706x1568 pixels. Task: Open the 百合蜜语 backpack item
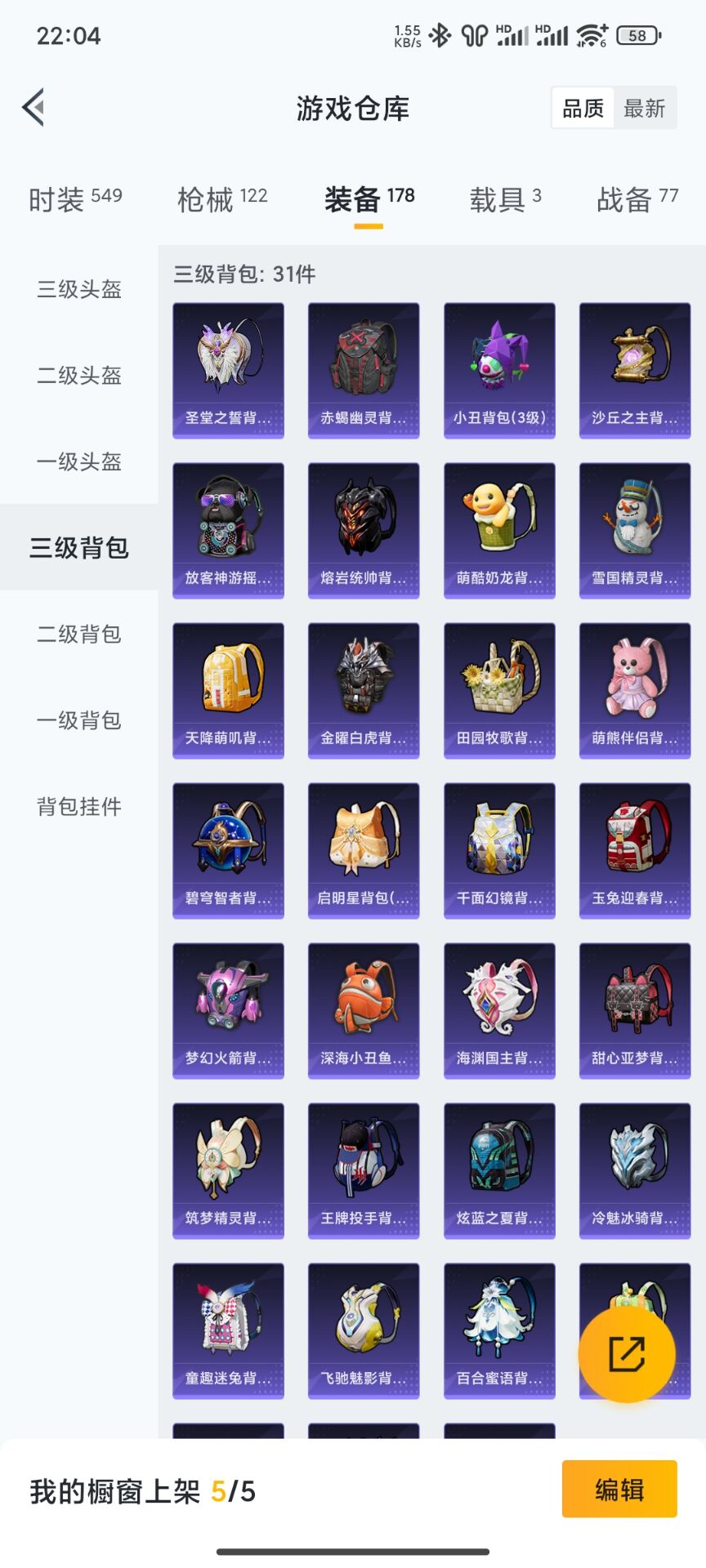coord(499,1331)
